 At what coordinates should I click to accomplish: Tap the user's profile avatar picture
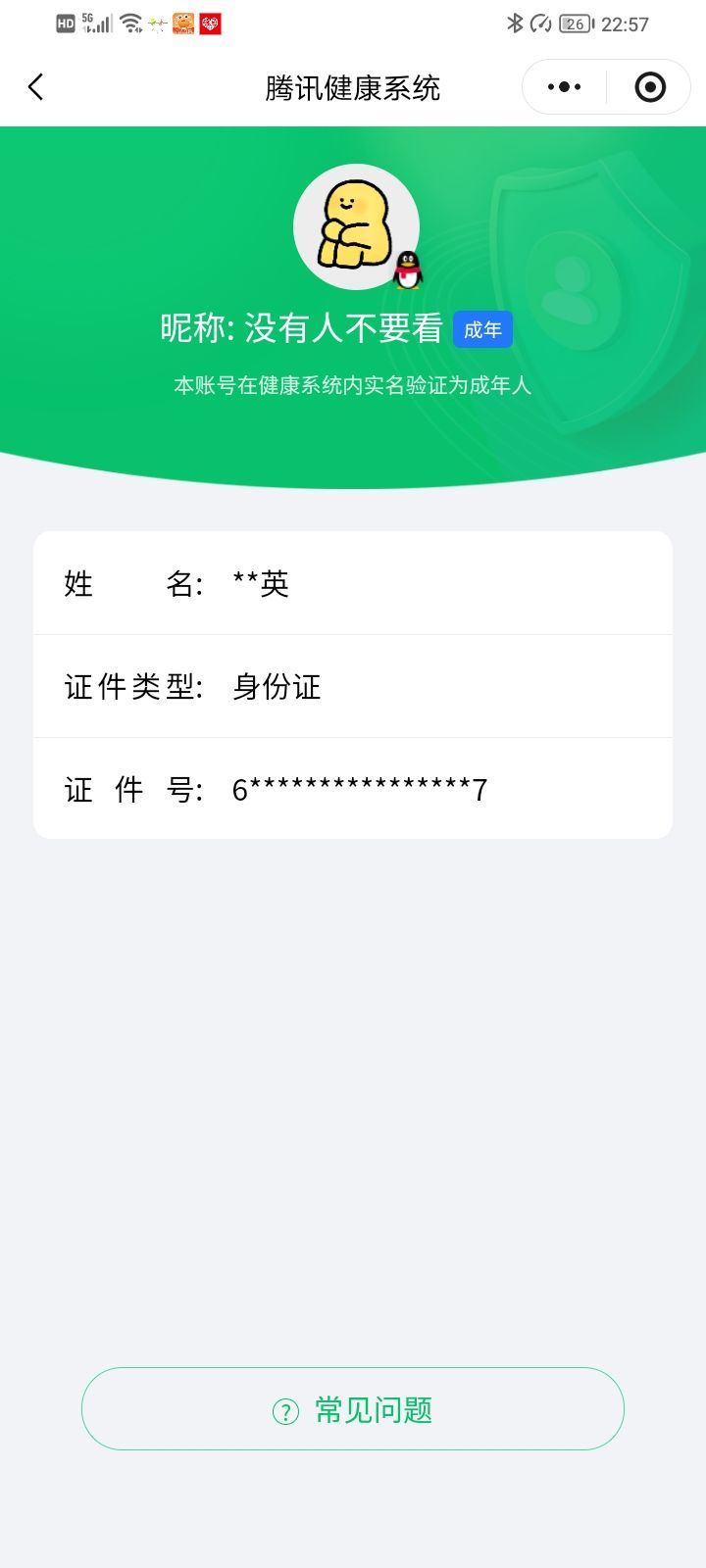[356, 225]
